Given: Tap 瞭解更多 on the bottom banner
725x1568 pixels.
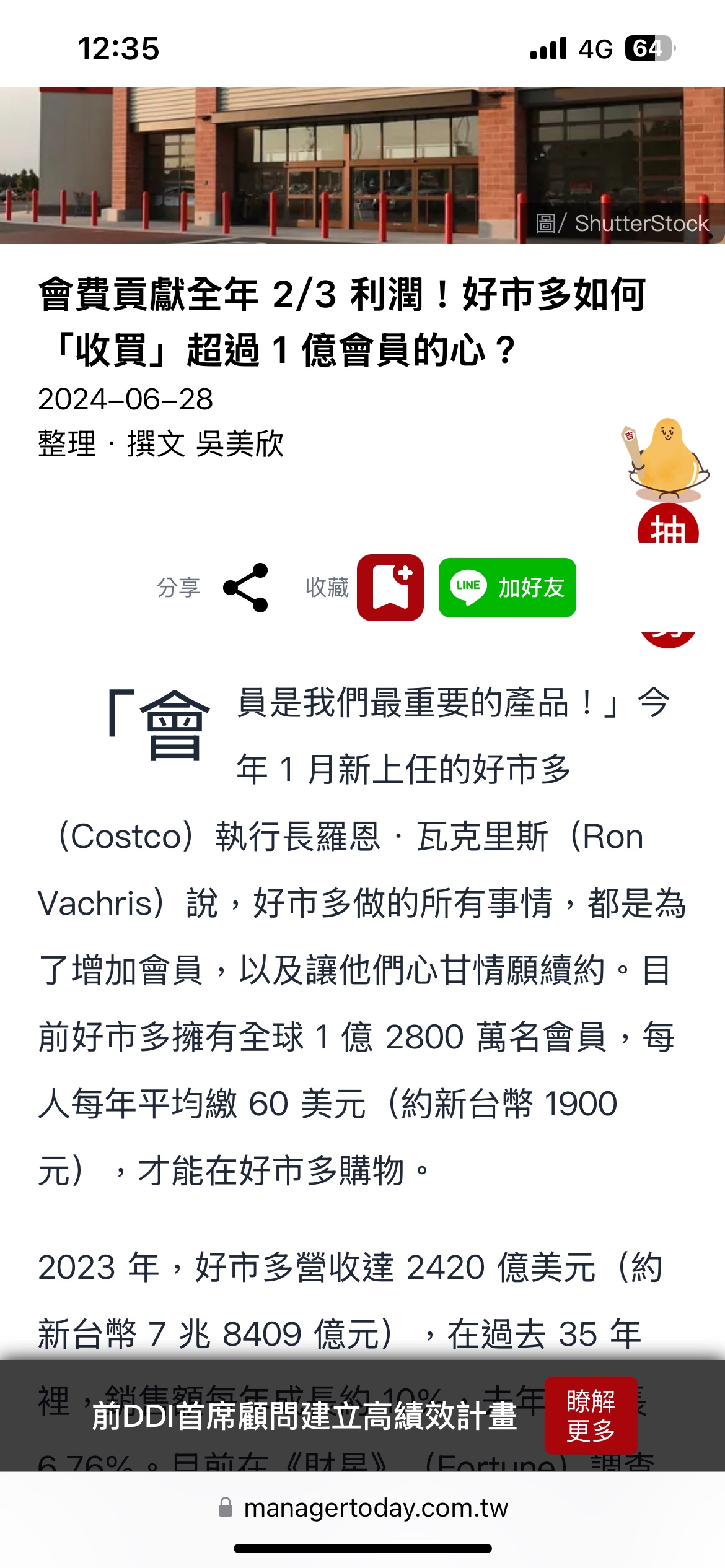Looking at the screenshot, I should click(591, 1415).
